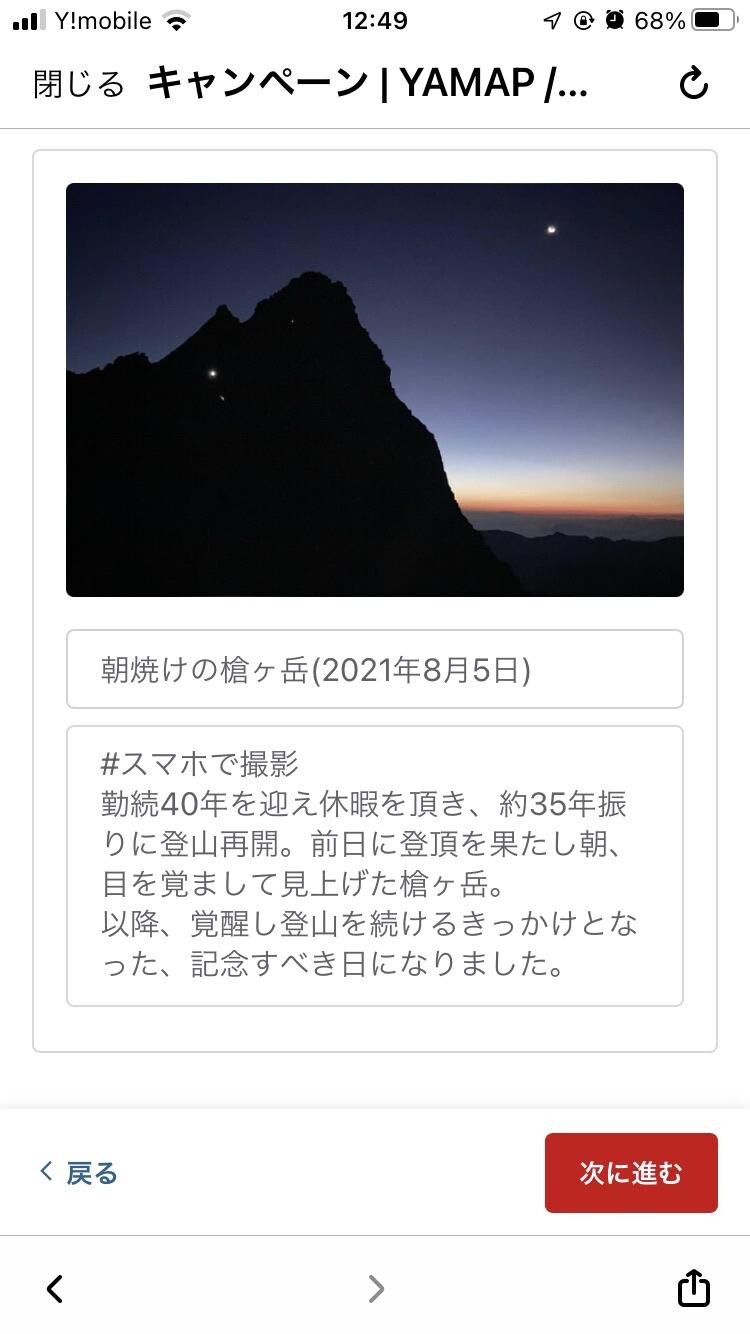Tap the location arrow icon in status bar
Screen dimensions: 750x1334
[x=554, y=17]
